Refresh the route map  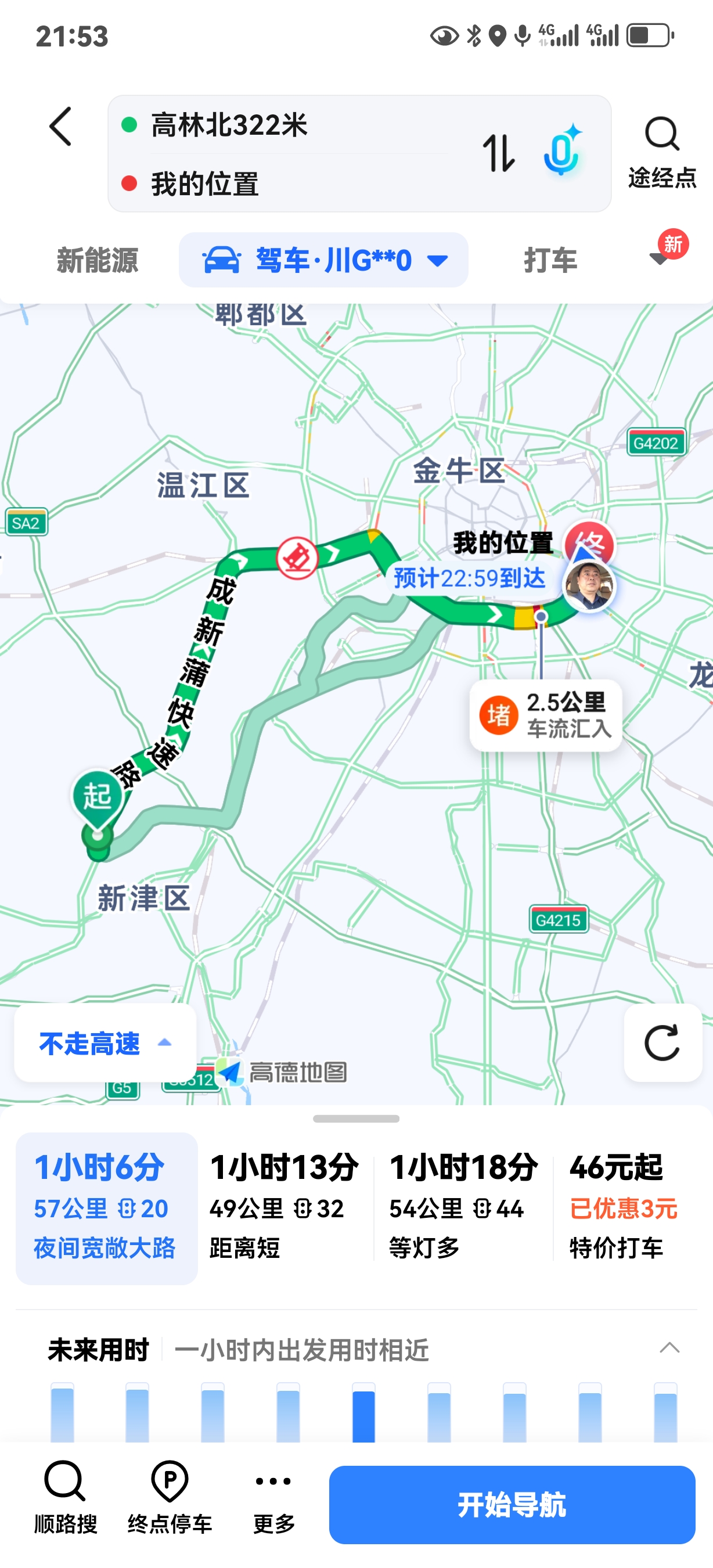662,1044
